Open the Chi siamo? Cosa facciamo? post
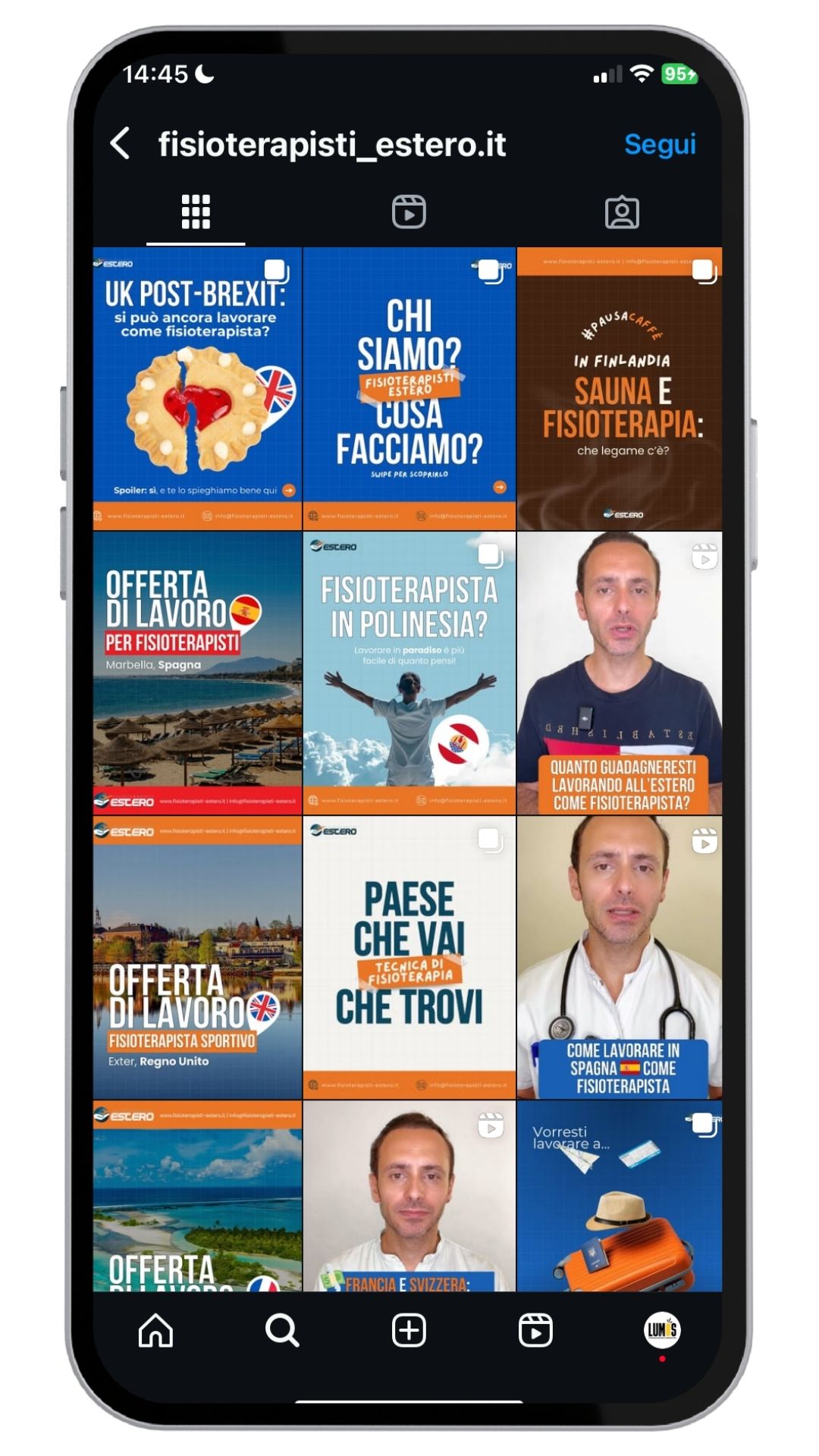The height and width of the screenshot is (1456, 819). tap(409, 388)
